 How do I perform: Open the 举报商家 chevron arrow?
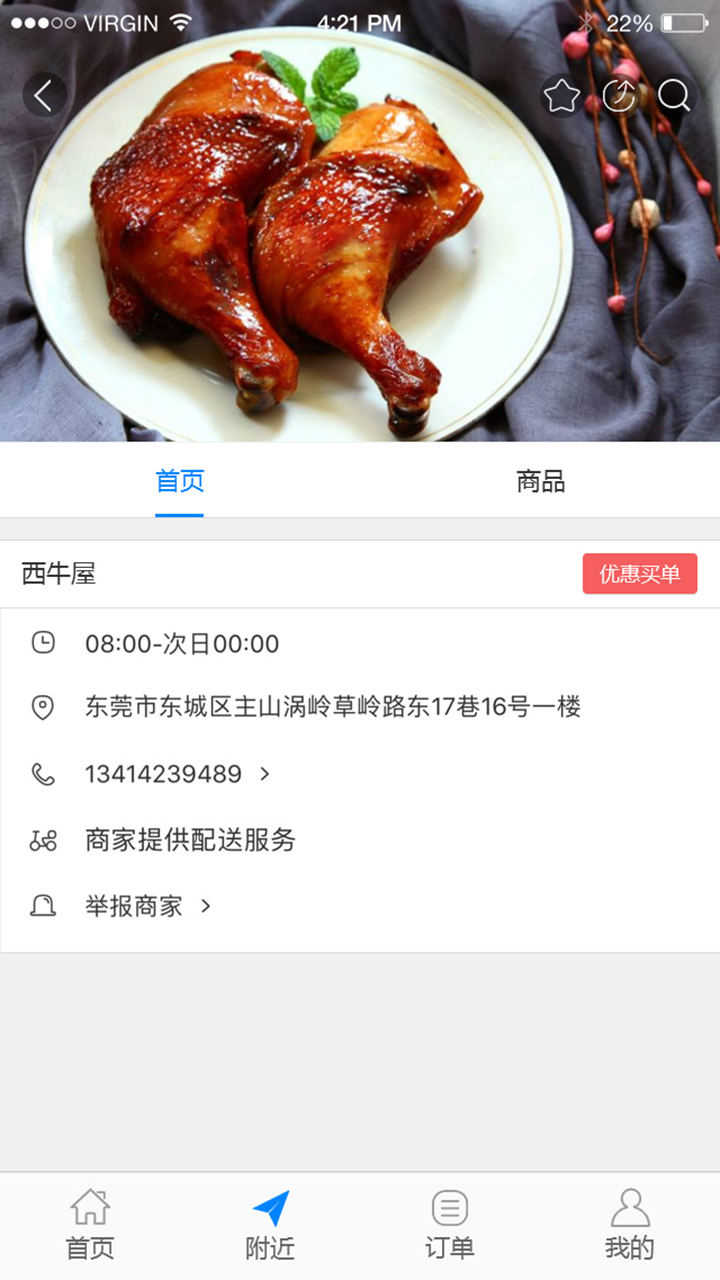tap(206, 906)
